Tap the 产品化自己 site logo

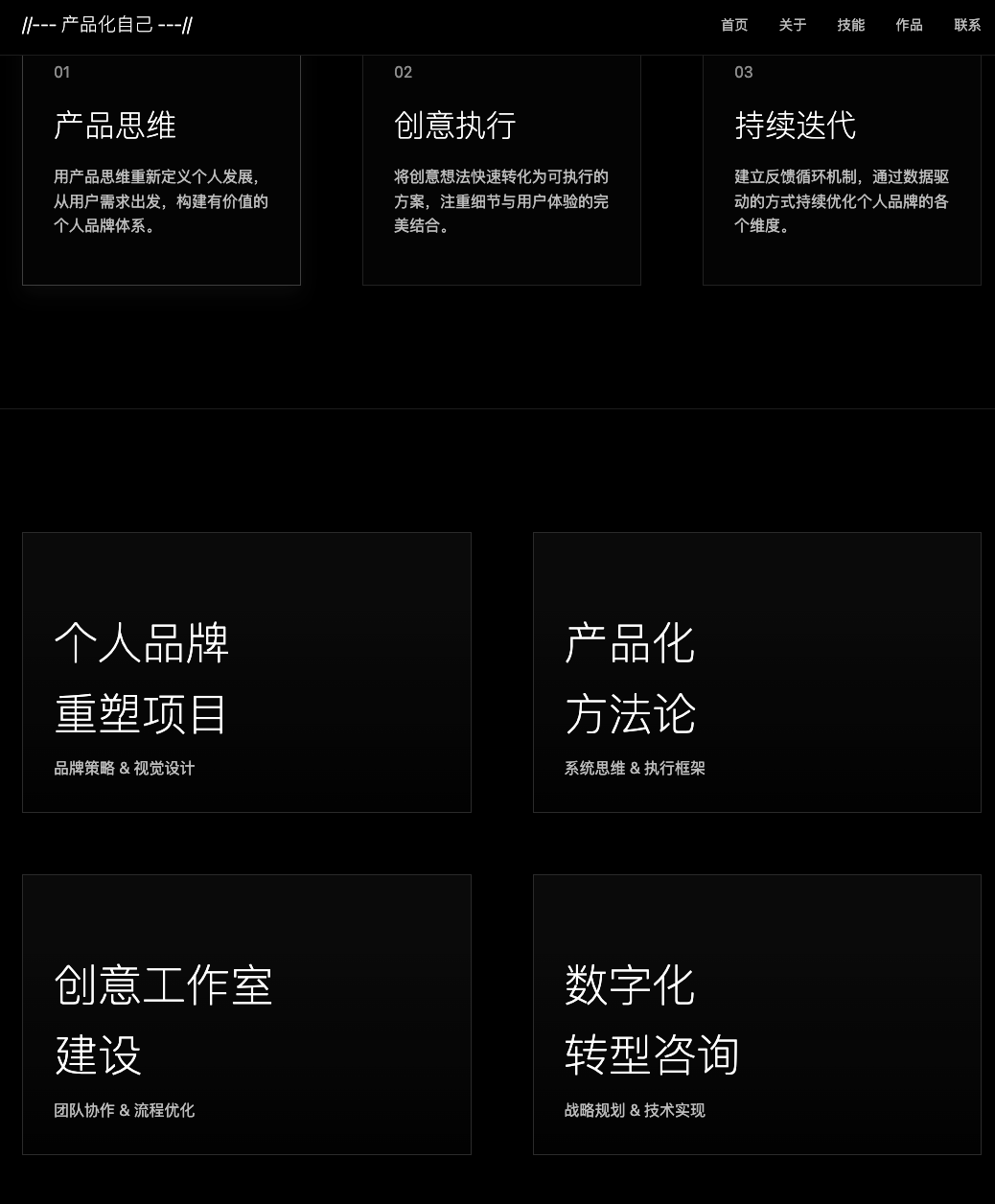[x=107, y=25]
